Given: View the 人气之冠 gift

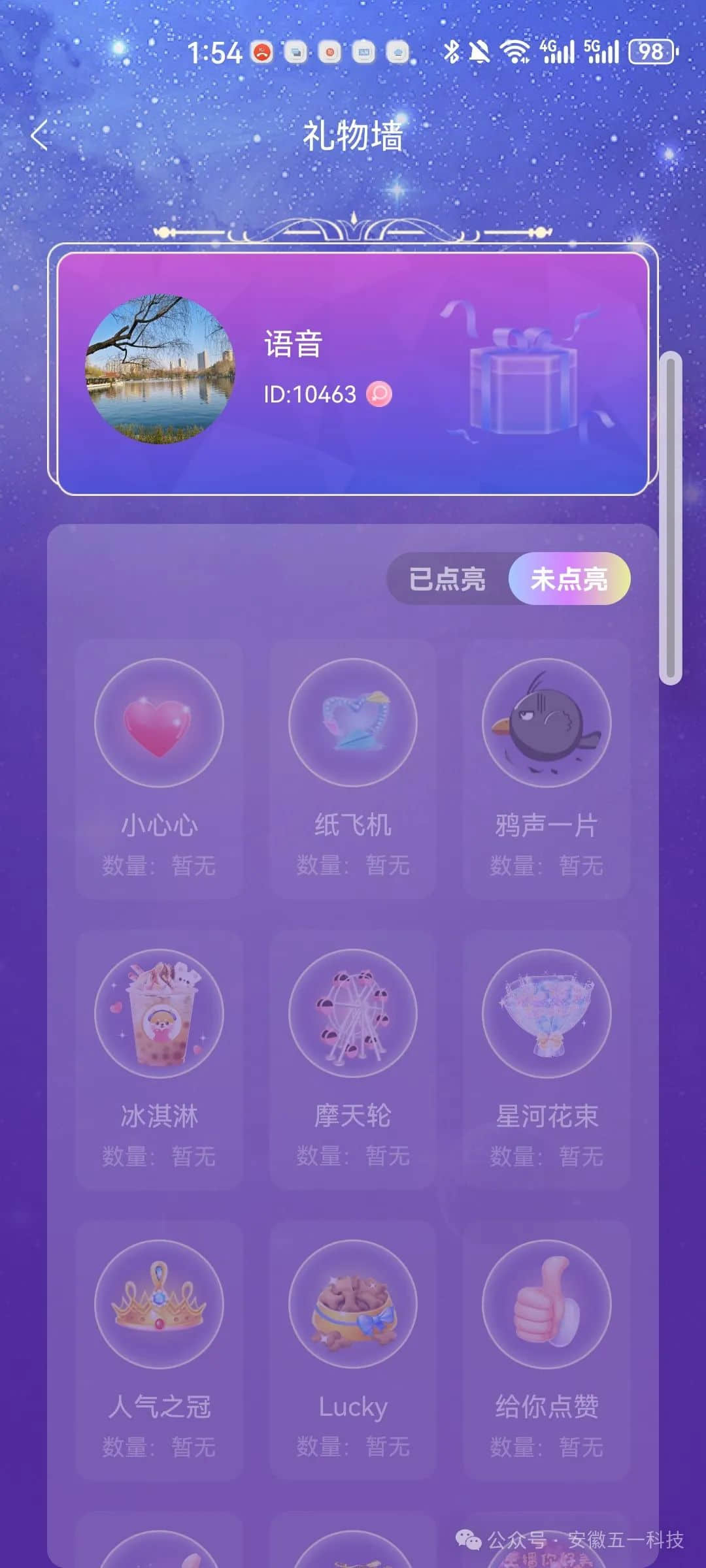Looking at the screenshot, I should click(159, 1349).
